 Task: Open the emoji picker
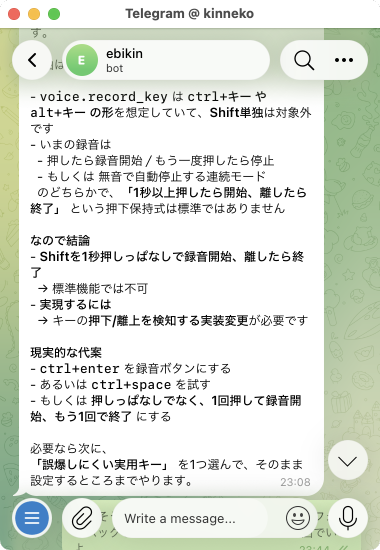298,518
